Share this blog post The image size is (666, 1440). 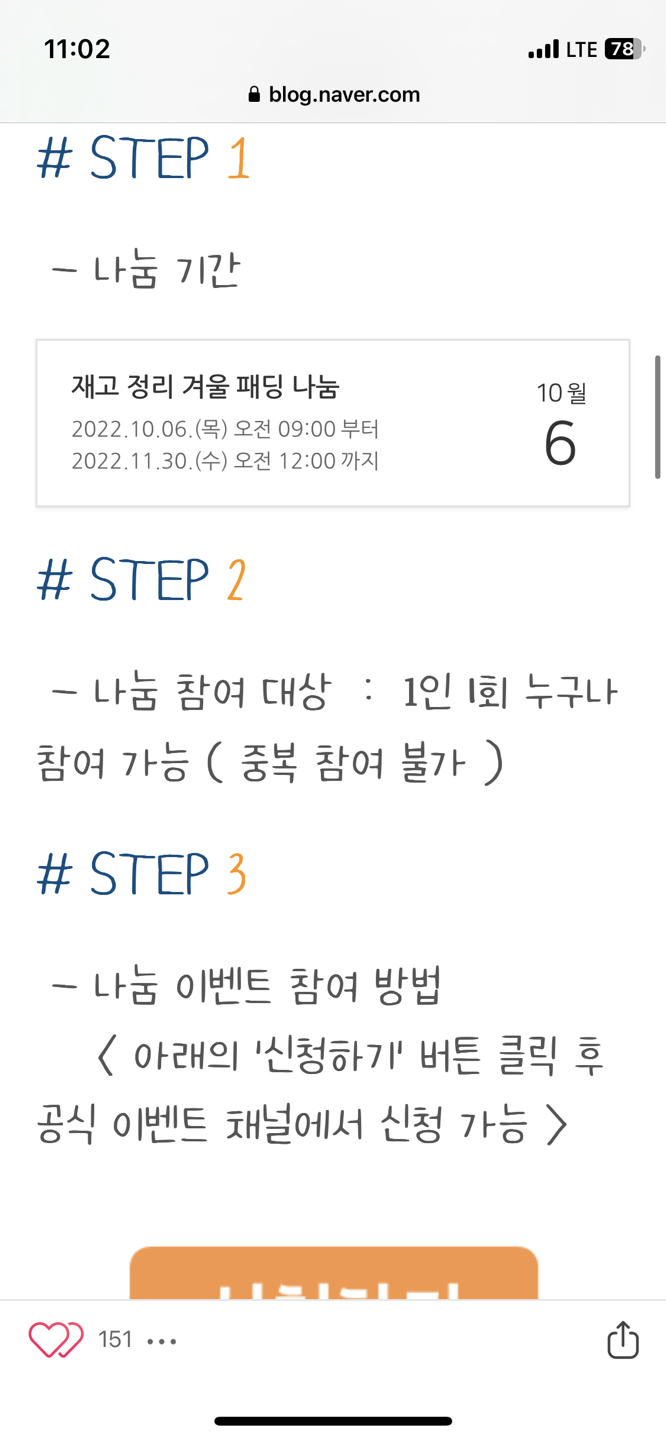pos(622,1340)
